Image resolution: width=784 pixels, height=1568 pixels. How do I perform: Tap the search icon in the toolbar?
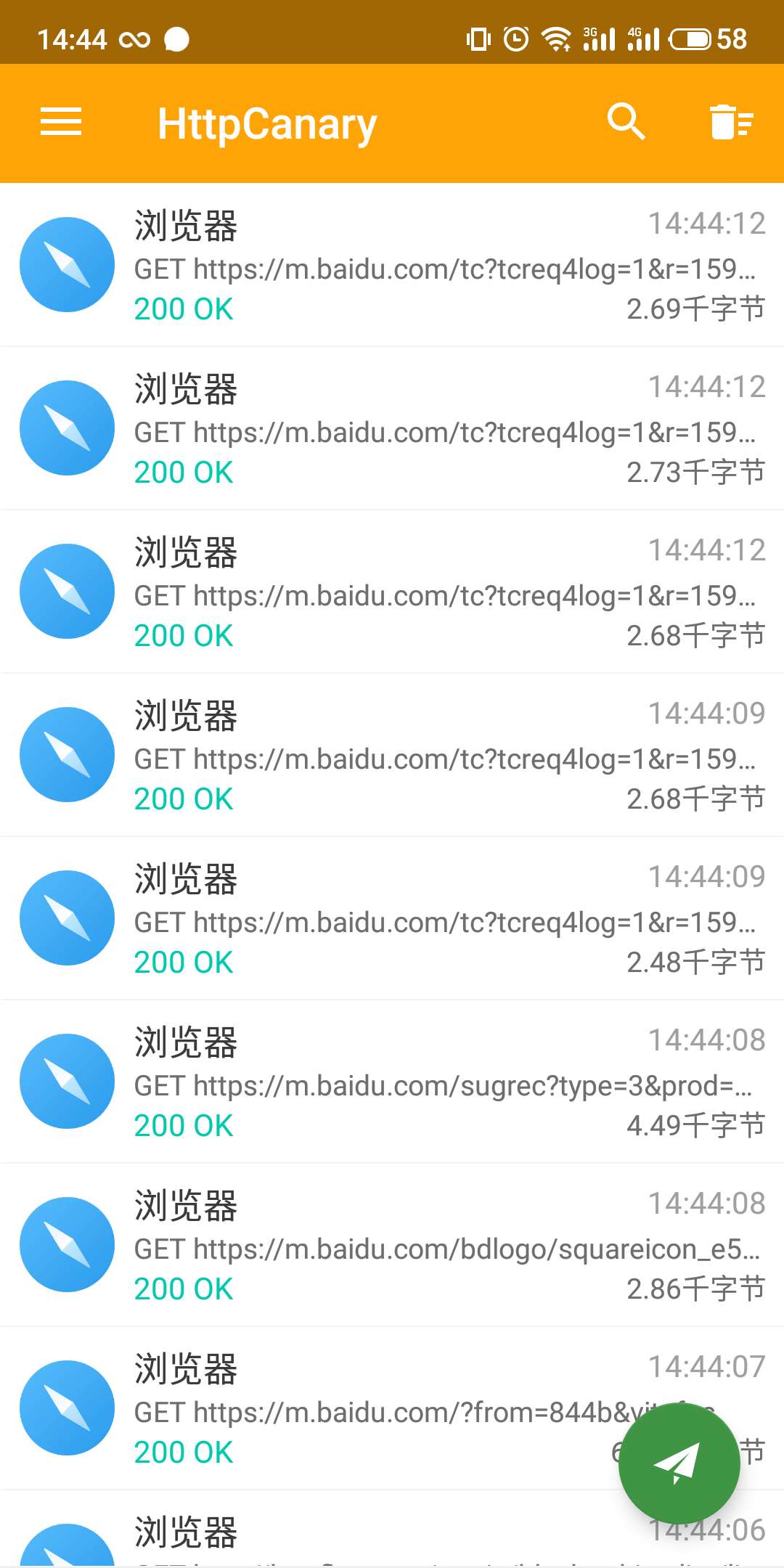[626, 122]
